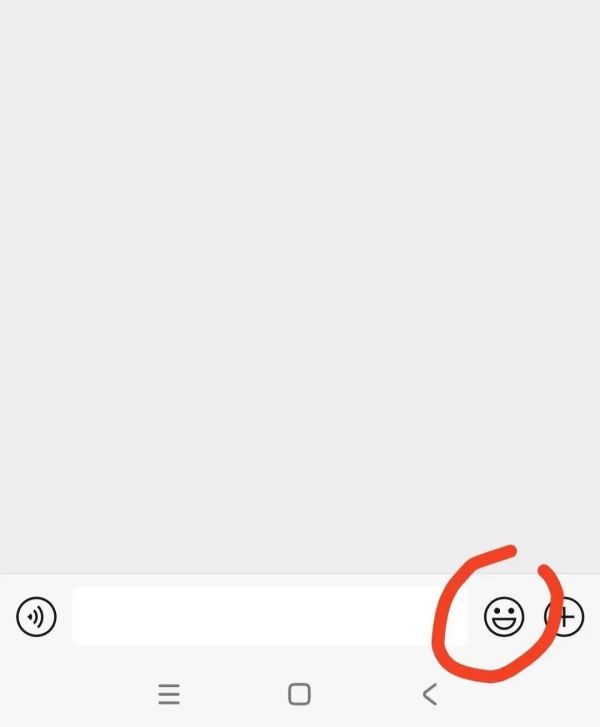Open the plus attachments menu
This screenshot has height=727, width=600.
[x=566, y=616]
